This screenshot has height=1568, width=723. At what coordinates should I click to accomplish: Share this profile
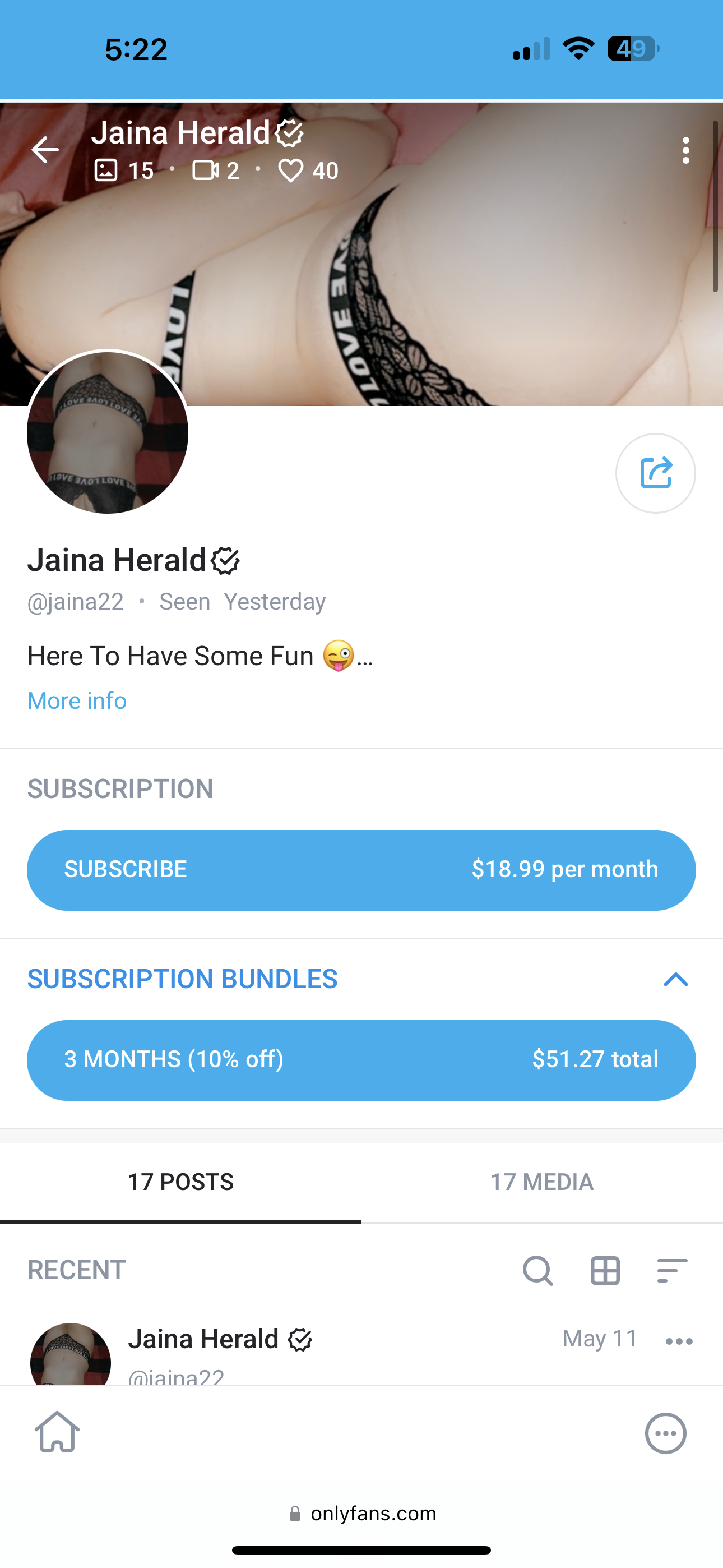[x=655, y=473]
